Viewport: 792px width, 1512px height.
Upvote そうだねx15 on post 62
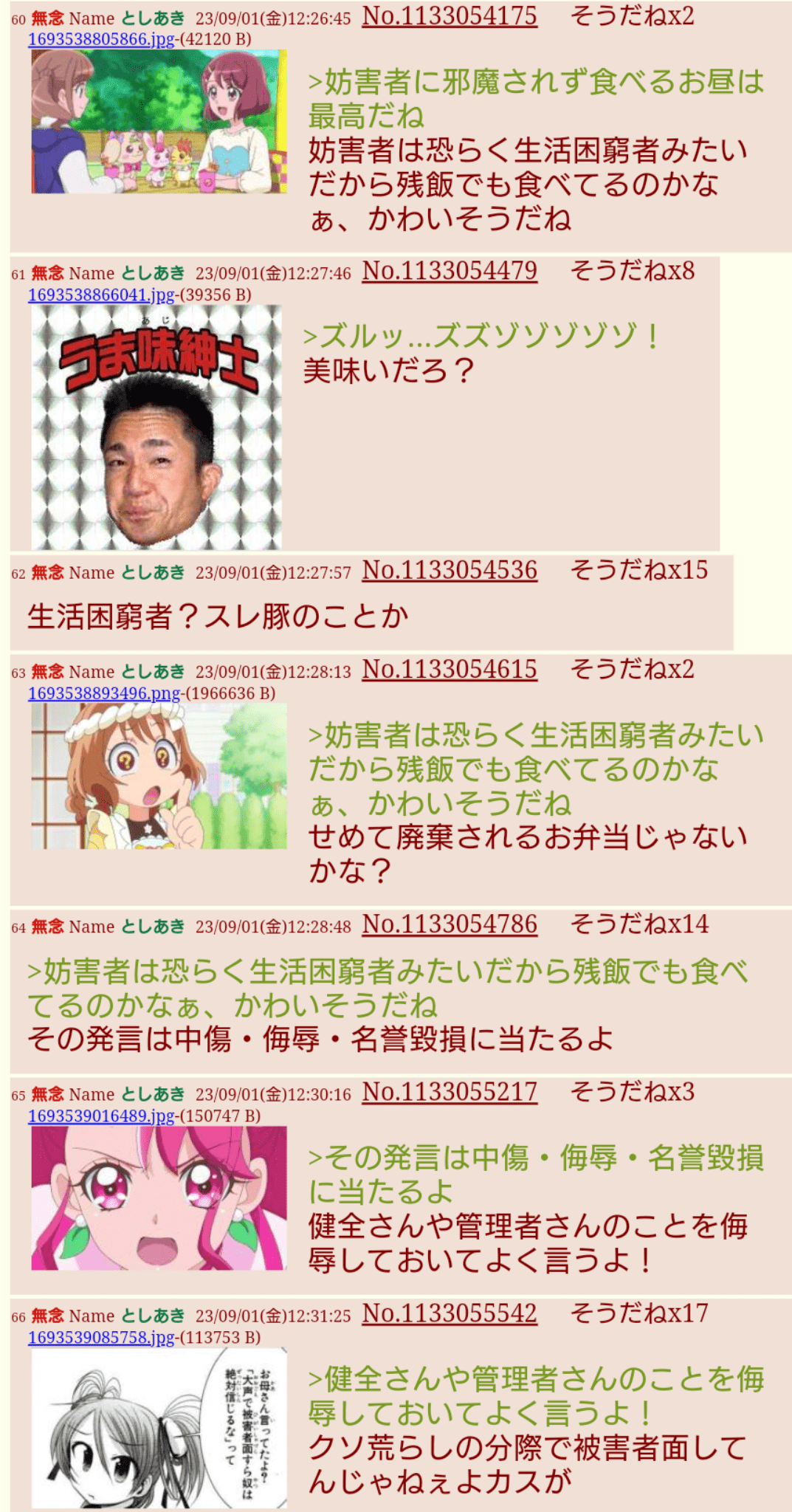[x=639, y=571]
